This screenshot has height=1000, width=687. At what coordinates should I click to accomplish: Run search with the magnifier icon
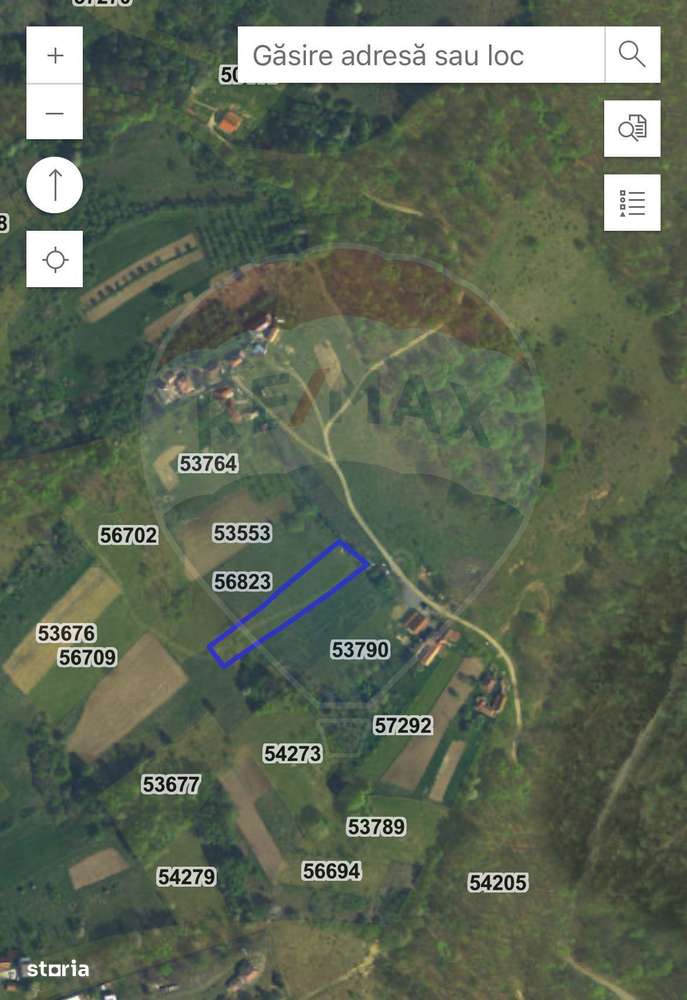[632, 55]
